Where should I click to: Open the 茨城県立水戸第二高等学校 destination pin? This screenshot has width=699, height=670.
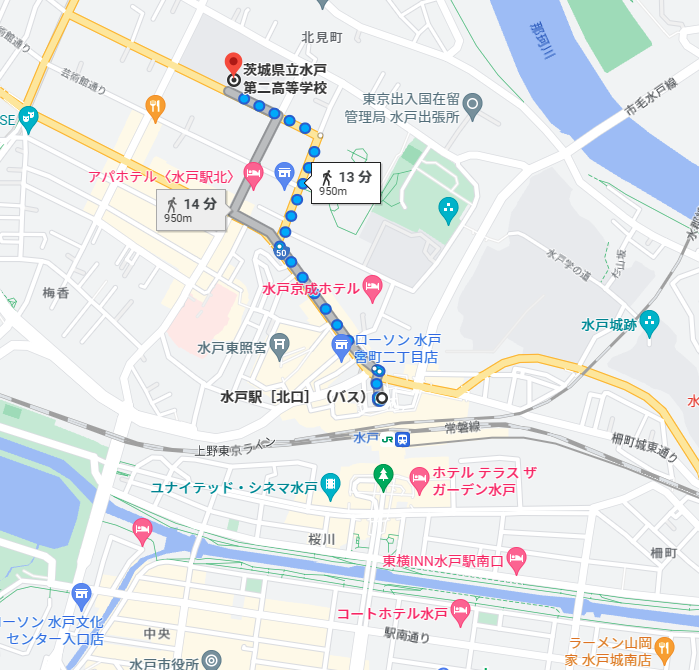(232, 63)
